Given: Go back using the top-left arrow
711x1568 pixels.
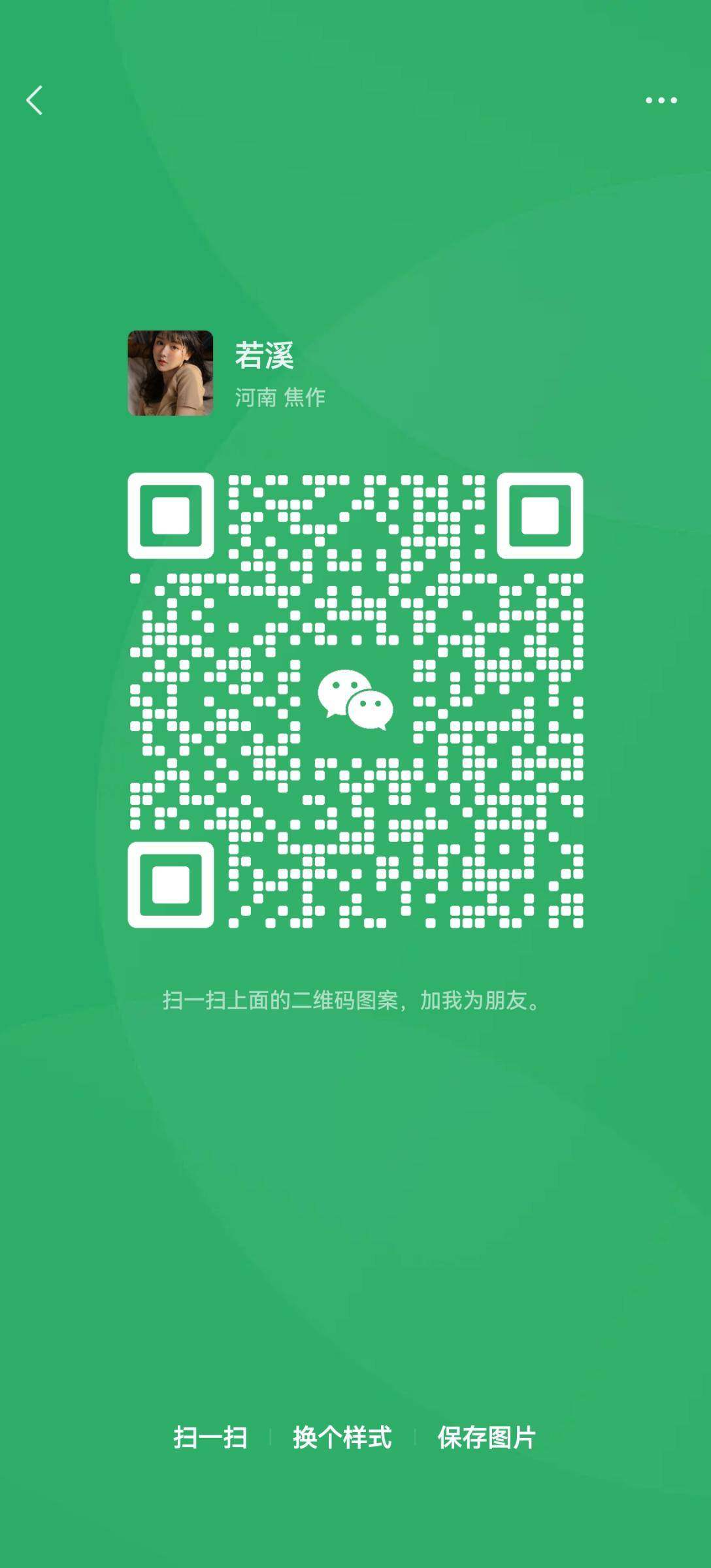Looking at the screenshot, I should pyautogui.click(x=35, y=101).
